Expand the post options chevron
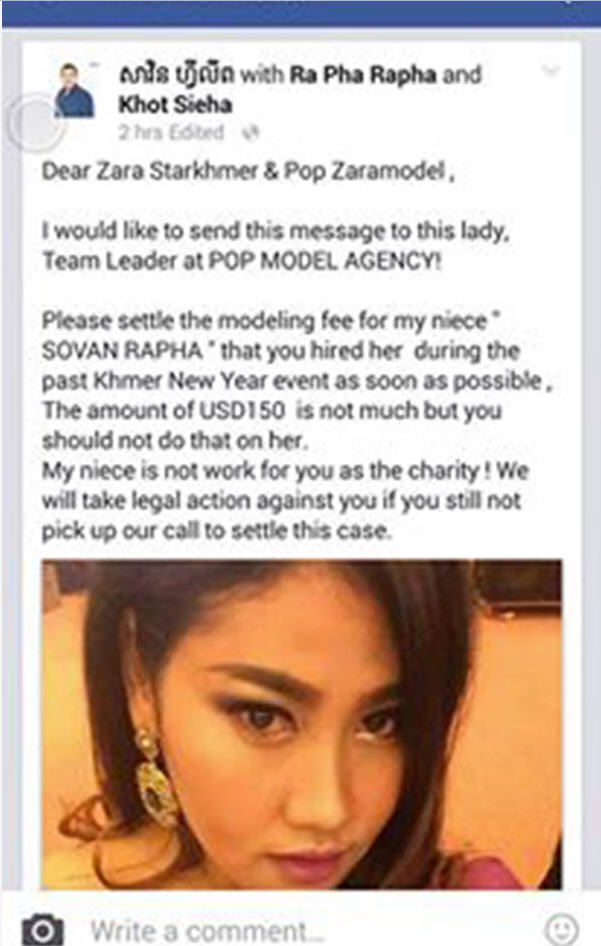601x946 pixels. 550,71
